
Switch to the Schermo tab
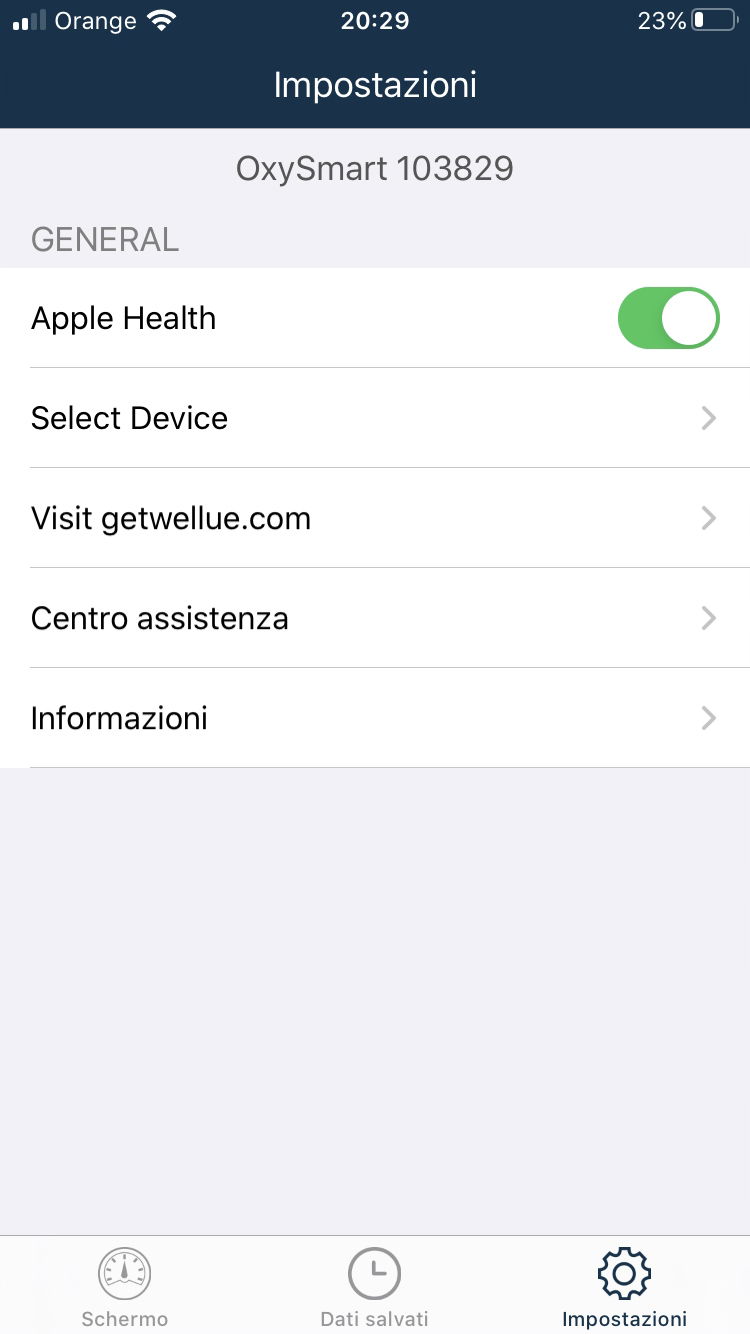pos(125,1286)
